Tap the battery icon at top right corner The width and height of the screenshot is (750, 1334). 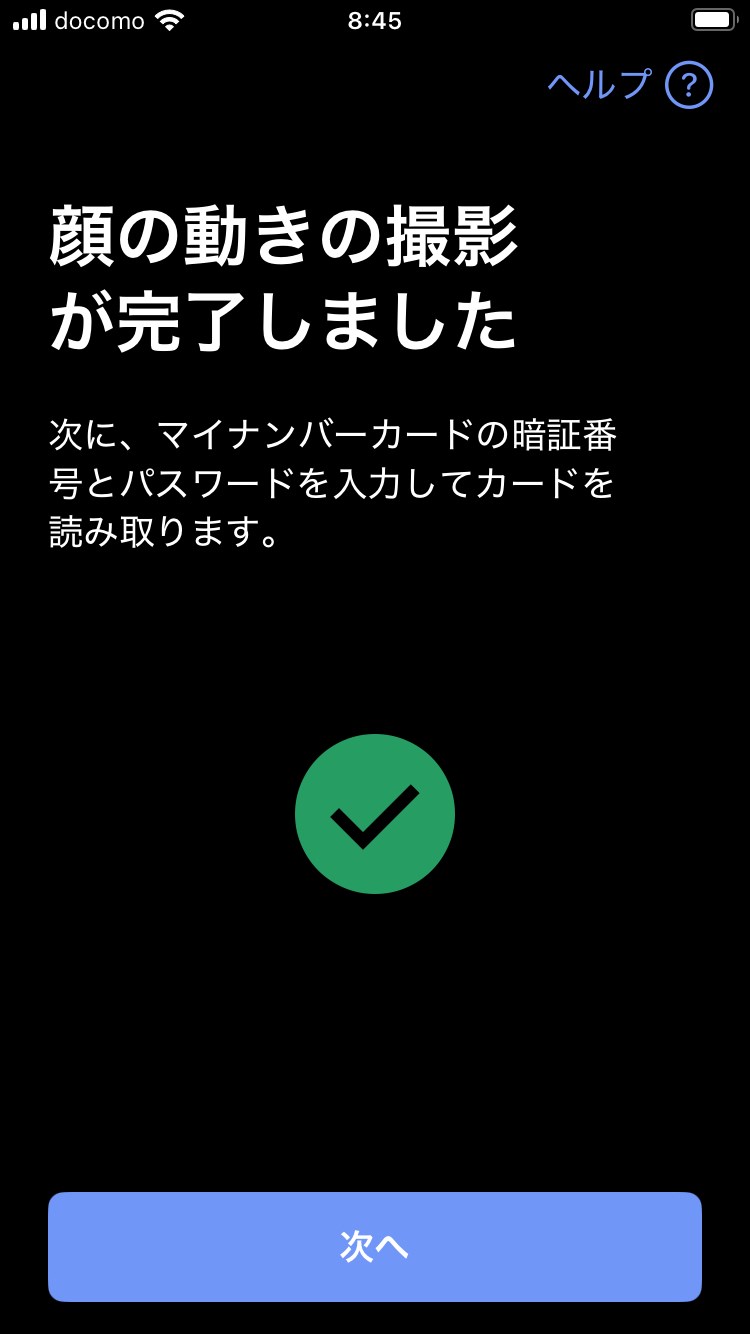(x=712, y=18)
